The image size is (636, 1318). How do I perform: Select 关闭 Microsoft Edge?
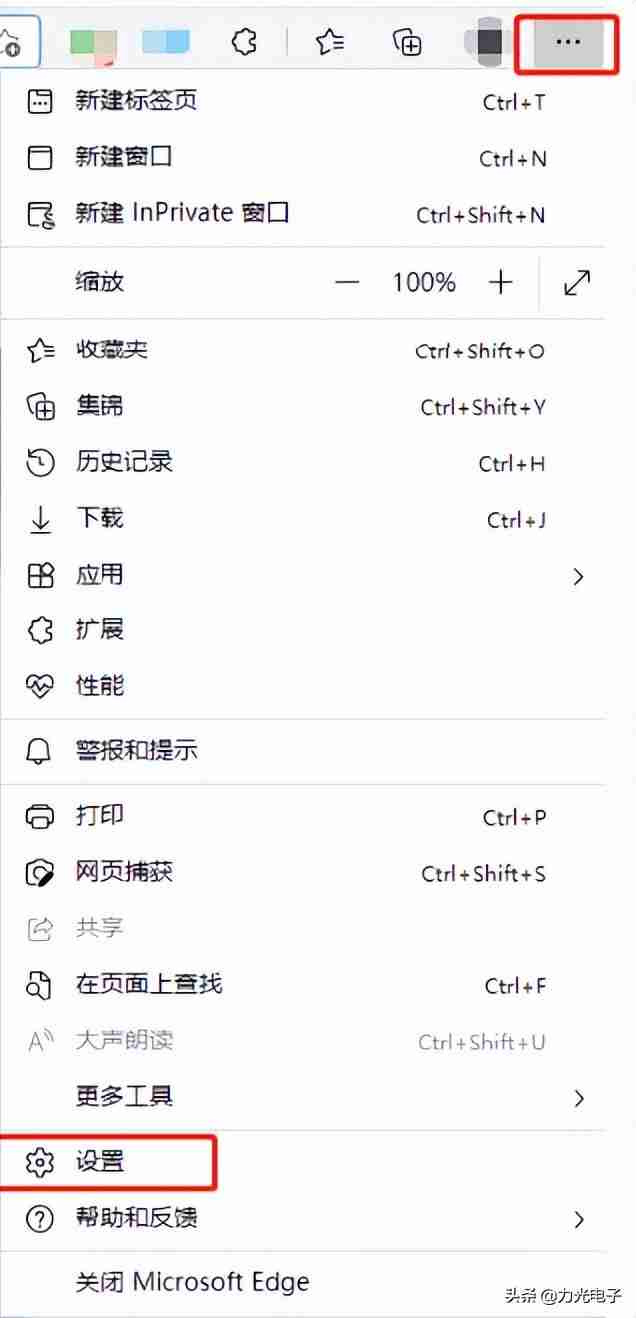pos(192,1282)
